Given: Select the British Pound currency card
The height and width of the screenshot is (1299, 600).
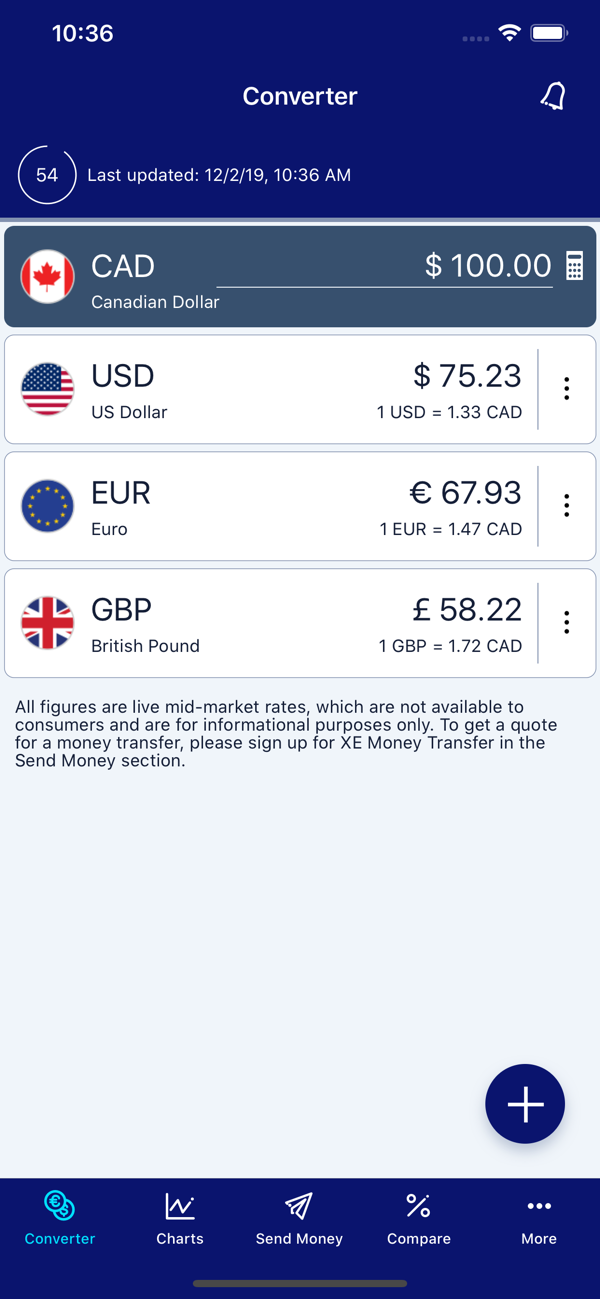Looking at the screenshot, I should pyautogui.click(x=270, y=622).
